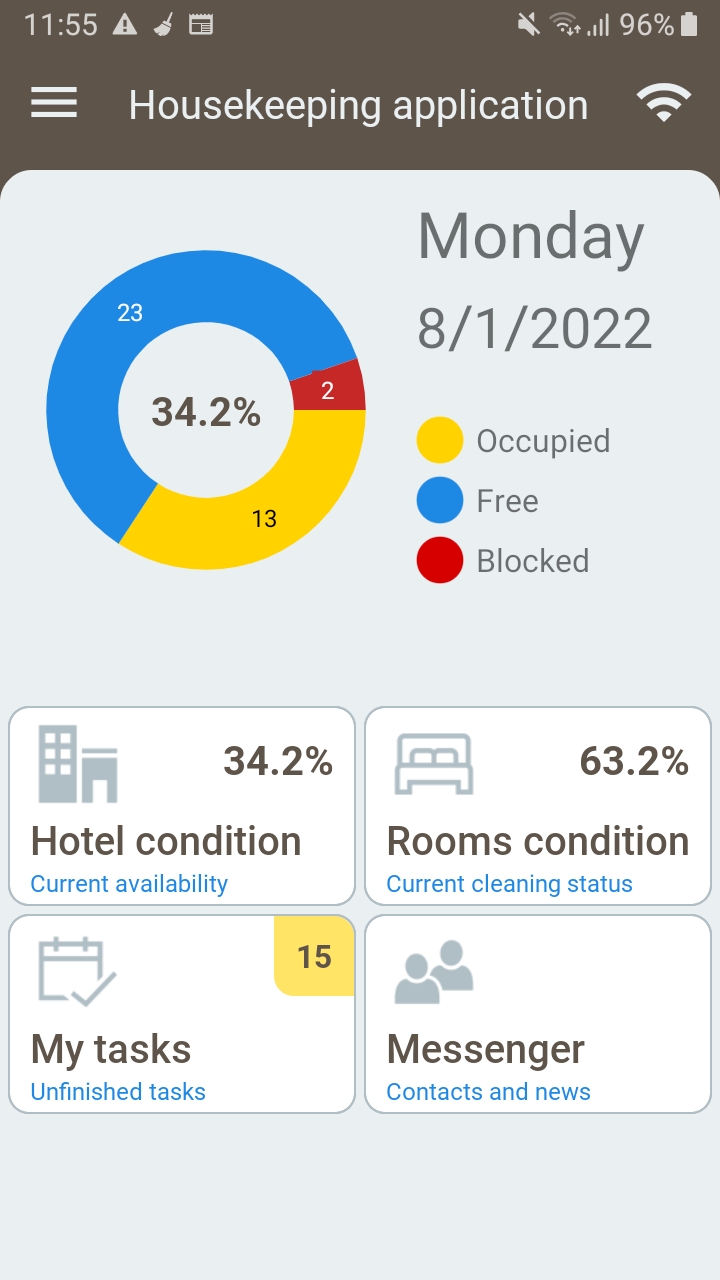Viewport: 720px width, 1280px height.
Task: Switch to the Rooms condition card
Action: click(x=537, y=805)
